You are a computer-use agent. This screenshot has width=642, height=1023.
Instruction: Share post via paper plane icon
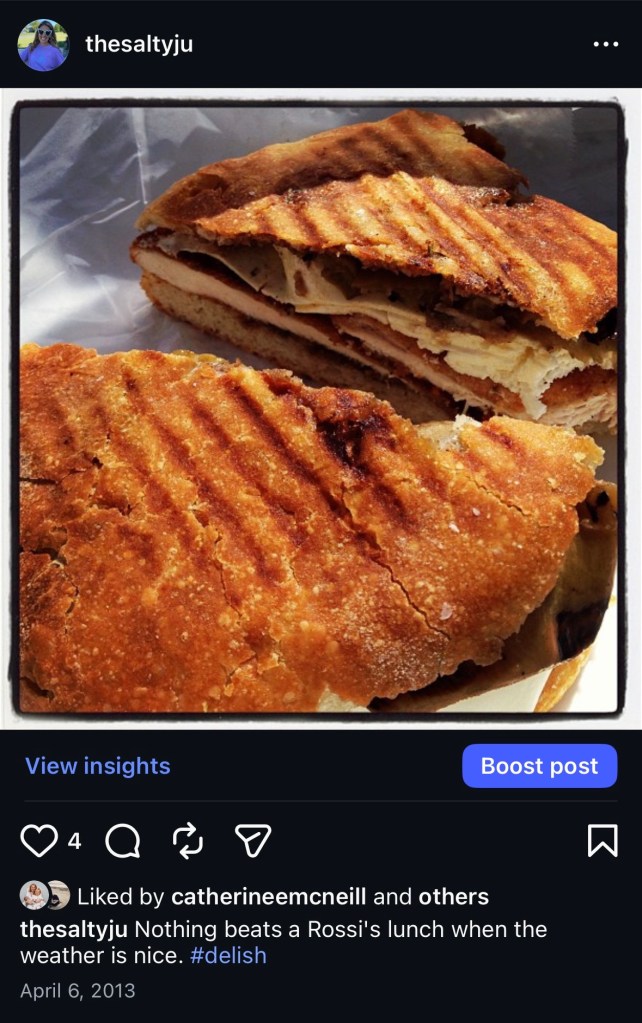click(x=252, y=842)
